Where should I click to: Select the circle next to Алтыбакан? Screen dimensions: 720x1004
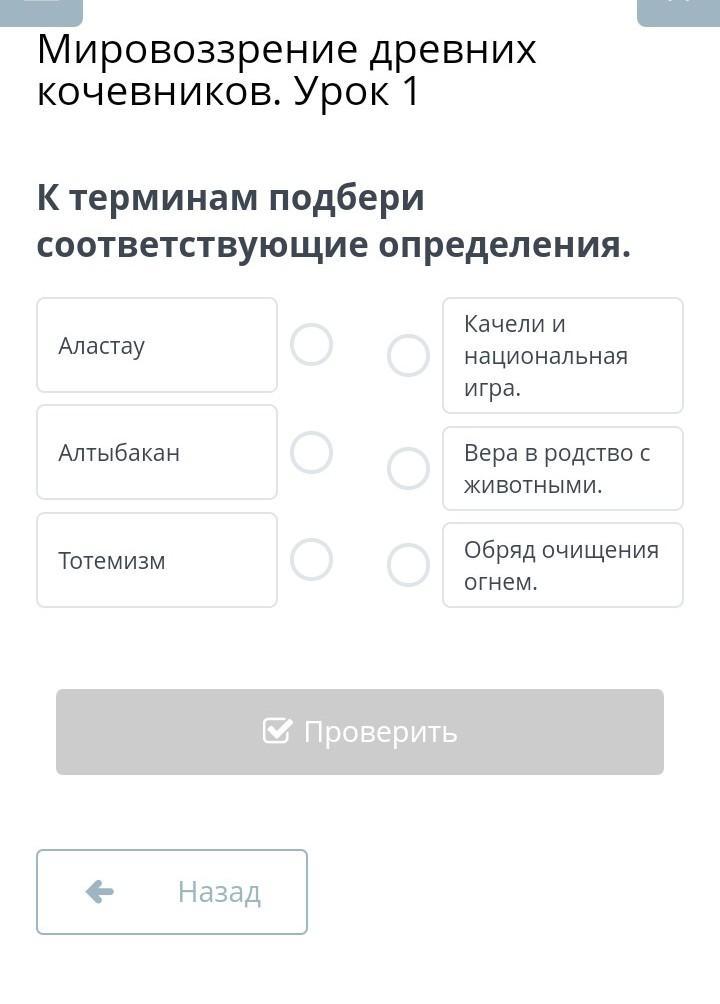(x=311, y=452)
